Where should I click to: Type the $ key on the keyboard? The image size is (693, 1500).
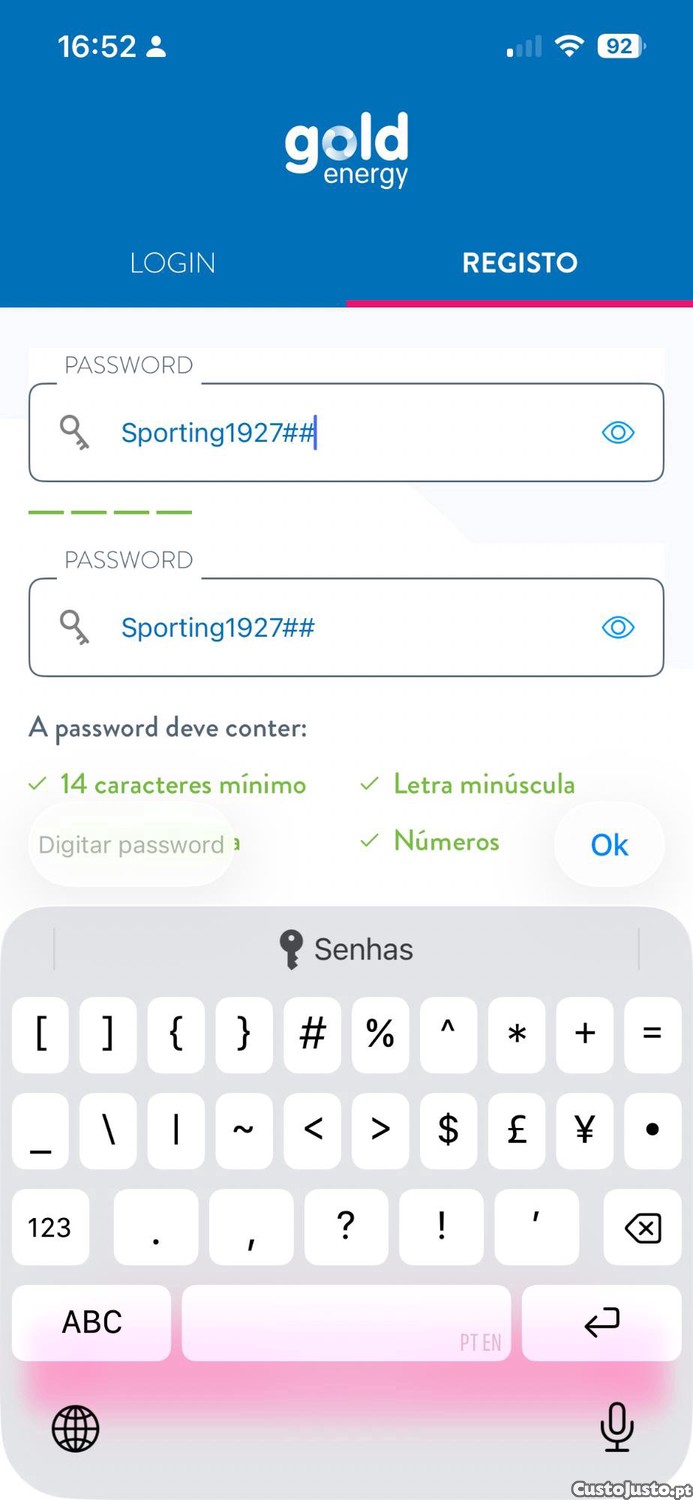coord(448,1131)
